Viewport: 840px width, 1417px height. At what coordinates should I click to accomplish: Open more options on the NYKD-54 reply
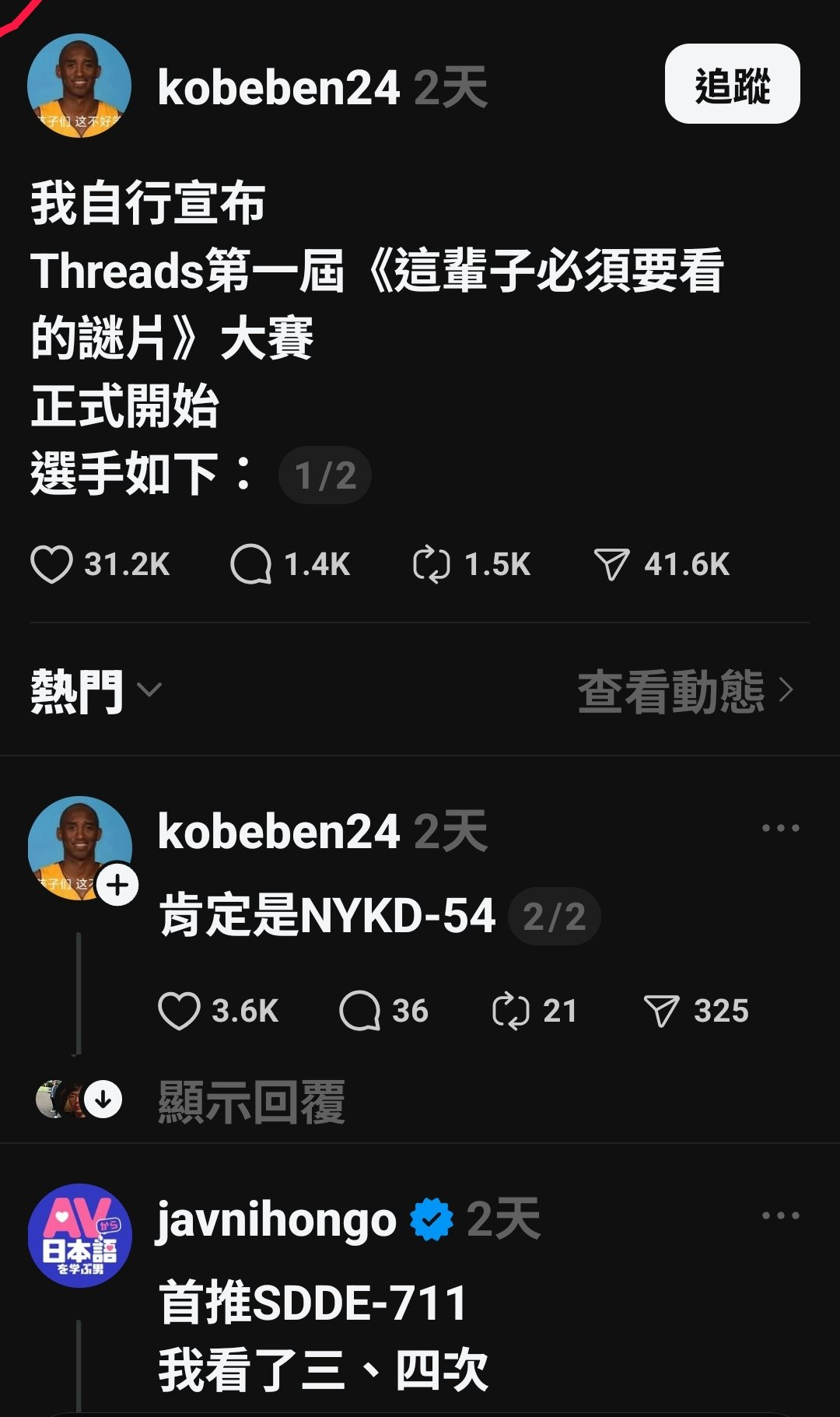click(780, 828)
